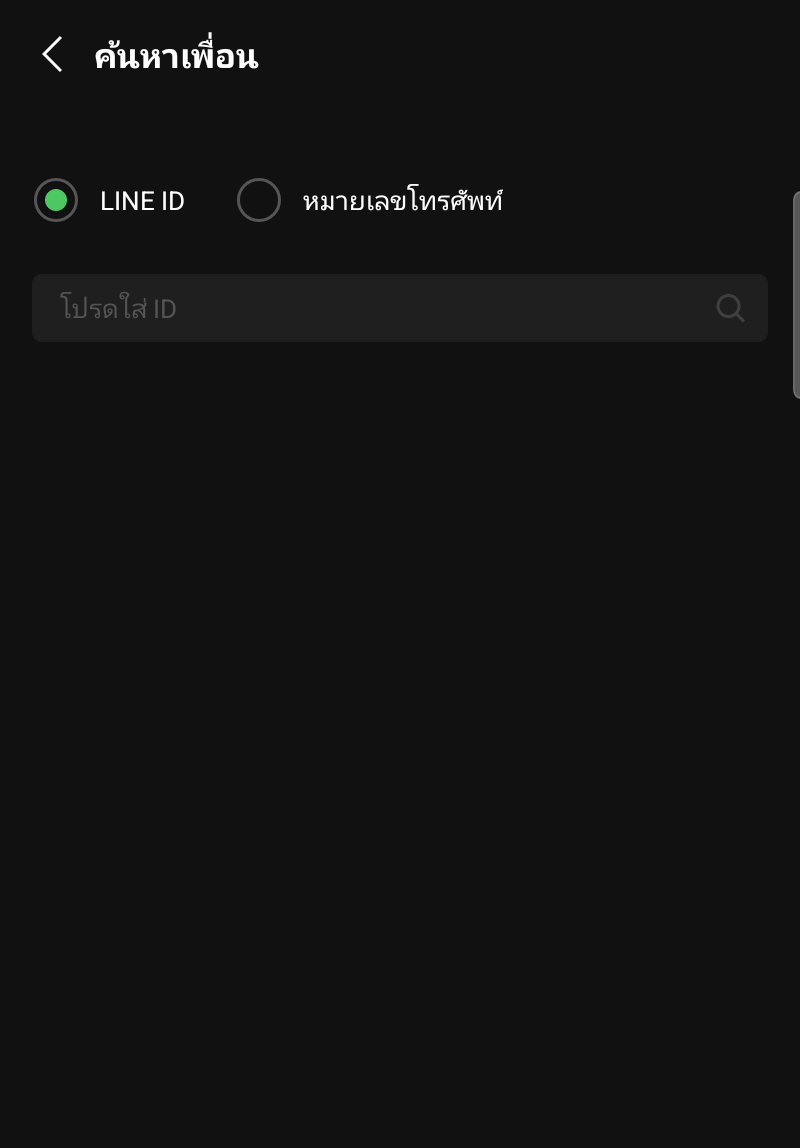Click inside the โปรดใส่ ID input box

(x=350, y=308)
